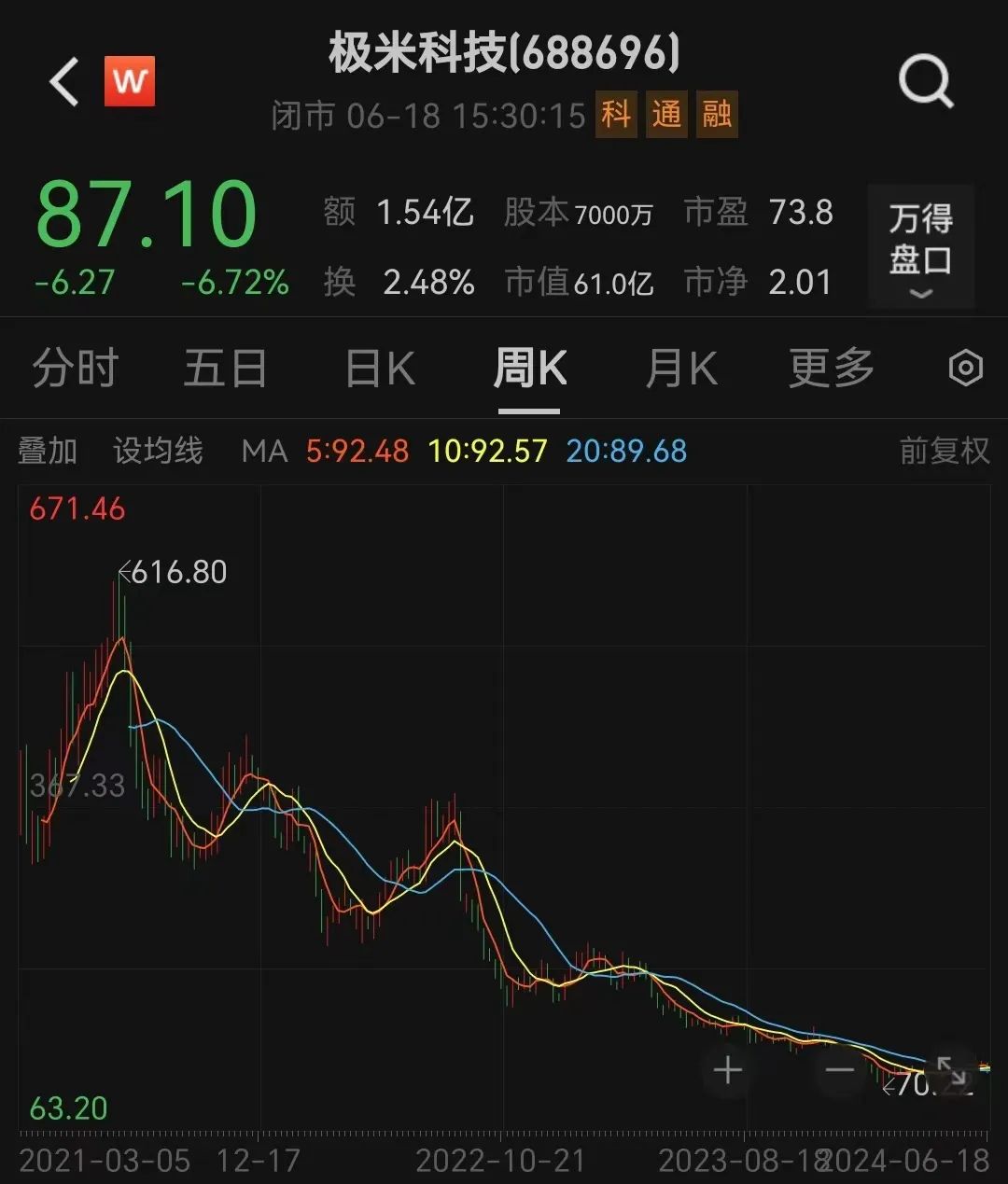Open 设均线 moving average settings
The width and height of the screenshot is (1008, 1184).
158,452
